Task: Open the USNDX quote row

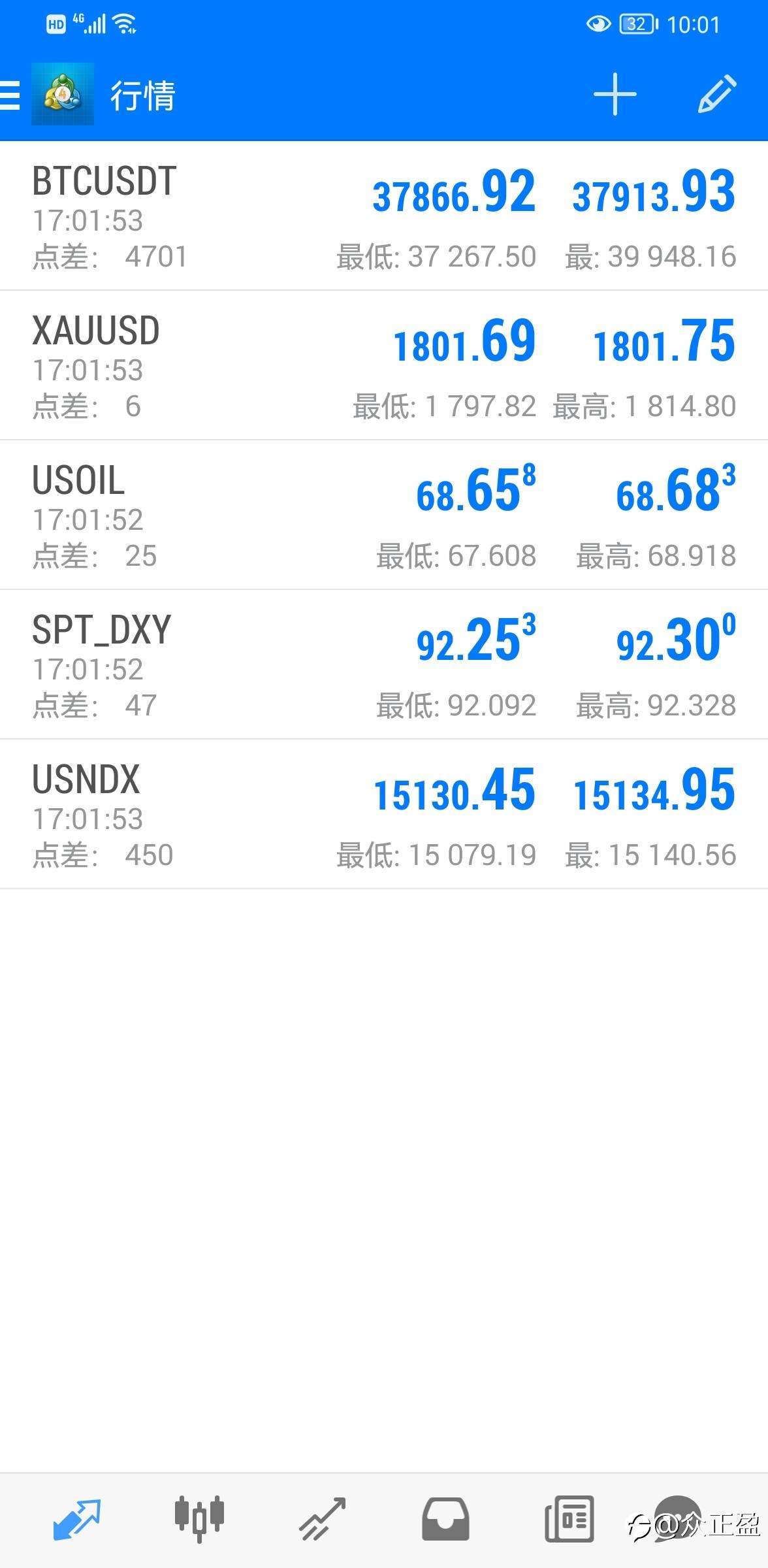Action: click(384, 815)
